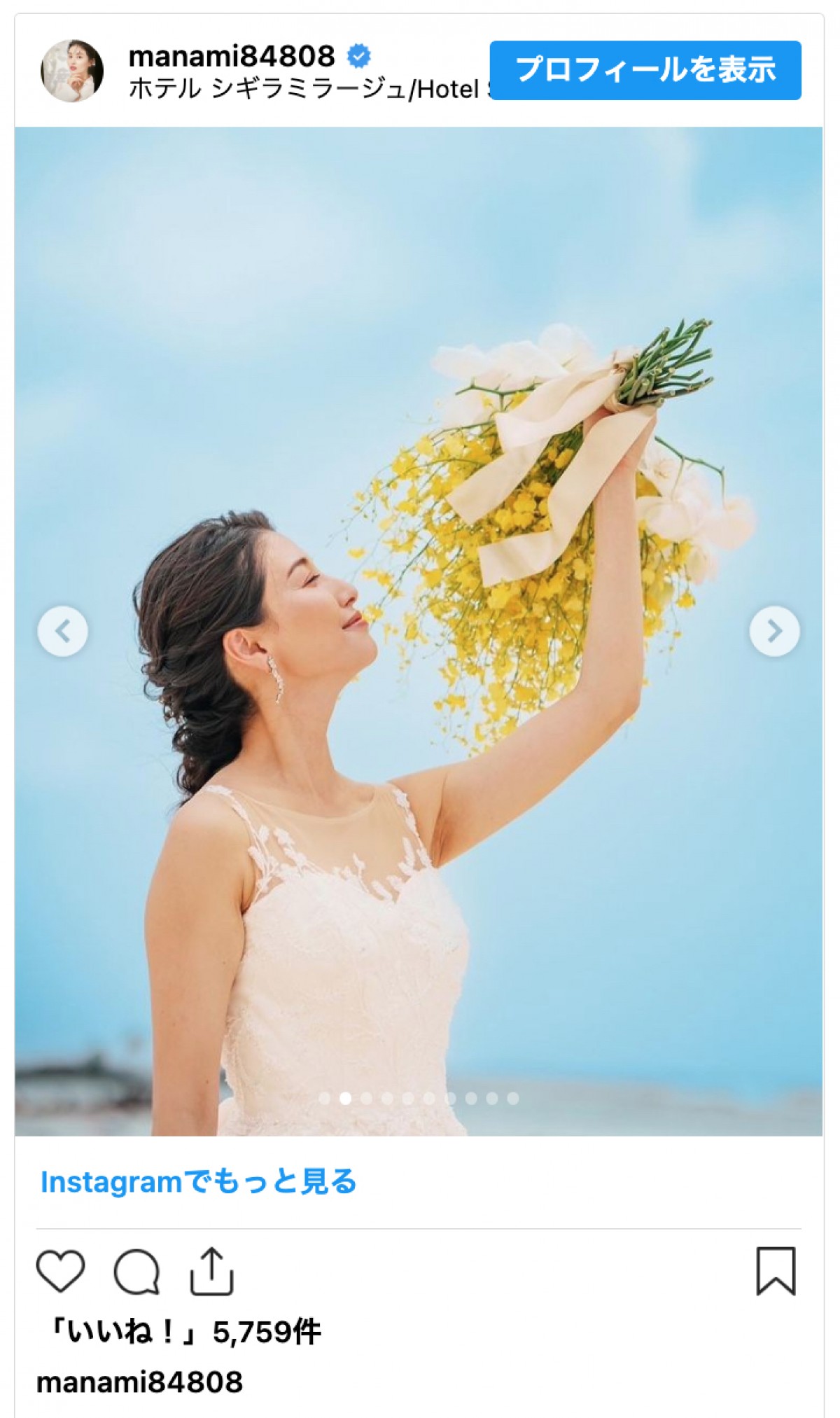Go to the previous photo in the carousel
The image size is (840, 1418).
pos(63,631)
